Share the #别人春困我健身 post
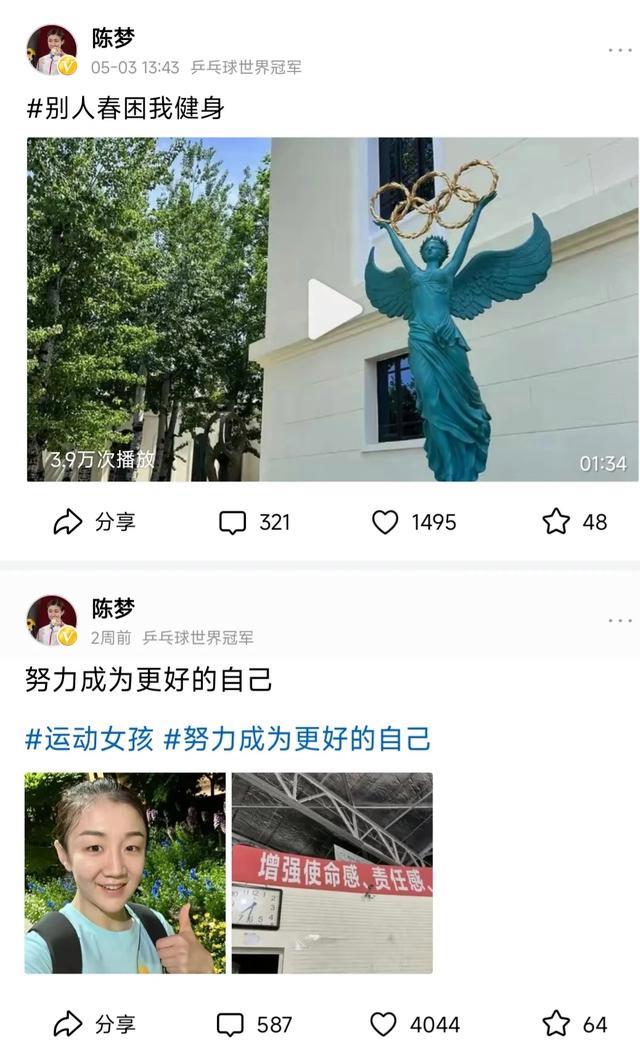640x1040 pixels. click(94, 522)
